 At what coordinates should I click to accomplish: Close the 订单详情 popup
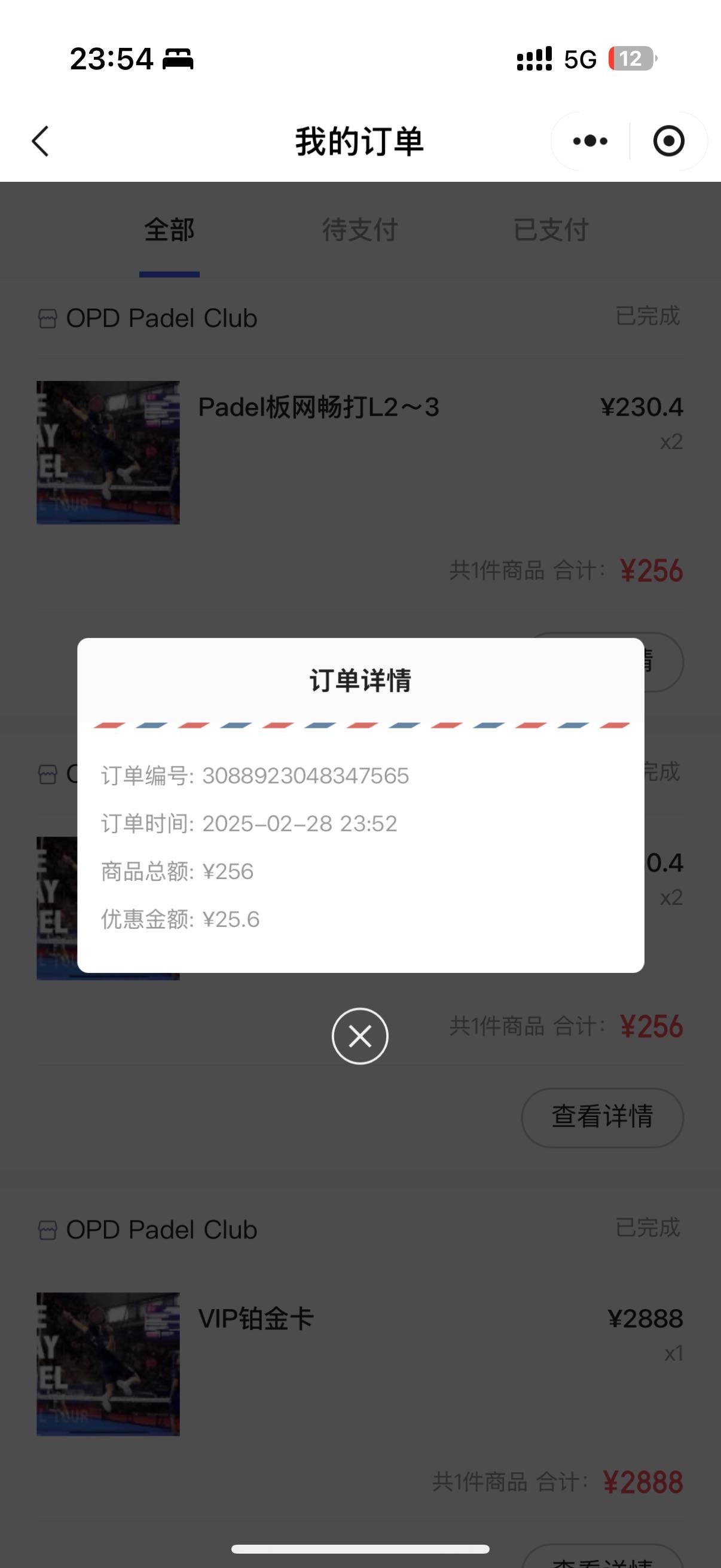(x=359, y=1036)
